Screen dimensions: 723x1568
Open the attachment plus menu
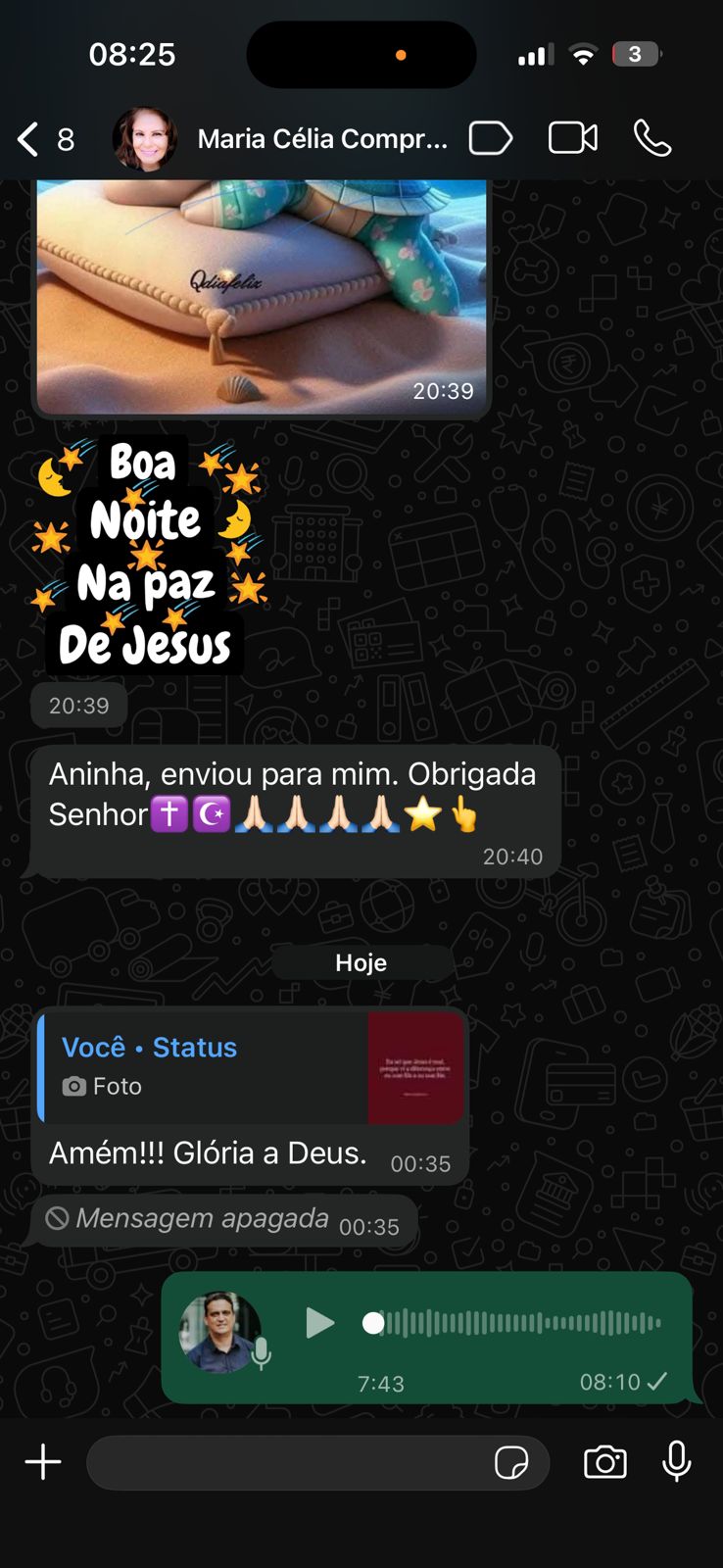pos(42,1462)
